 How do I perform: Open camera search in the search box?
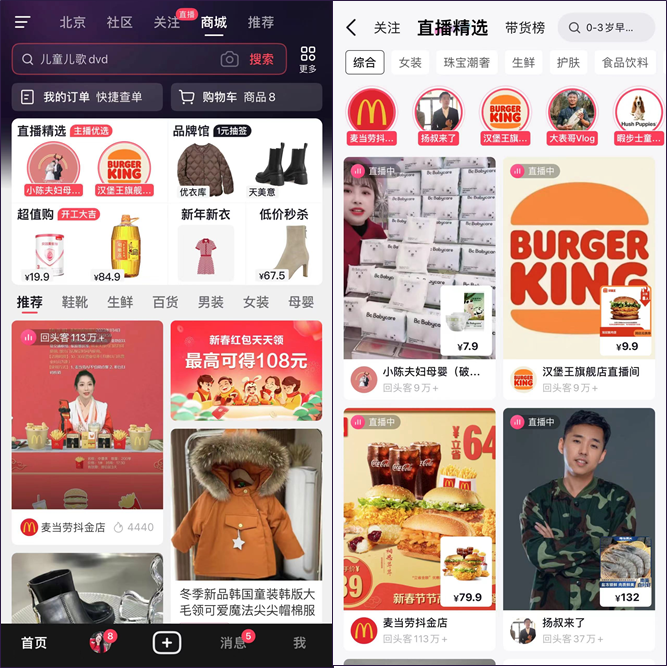pos(230,59)
